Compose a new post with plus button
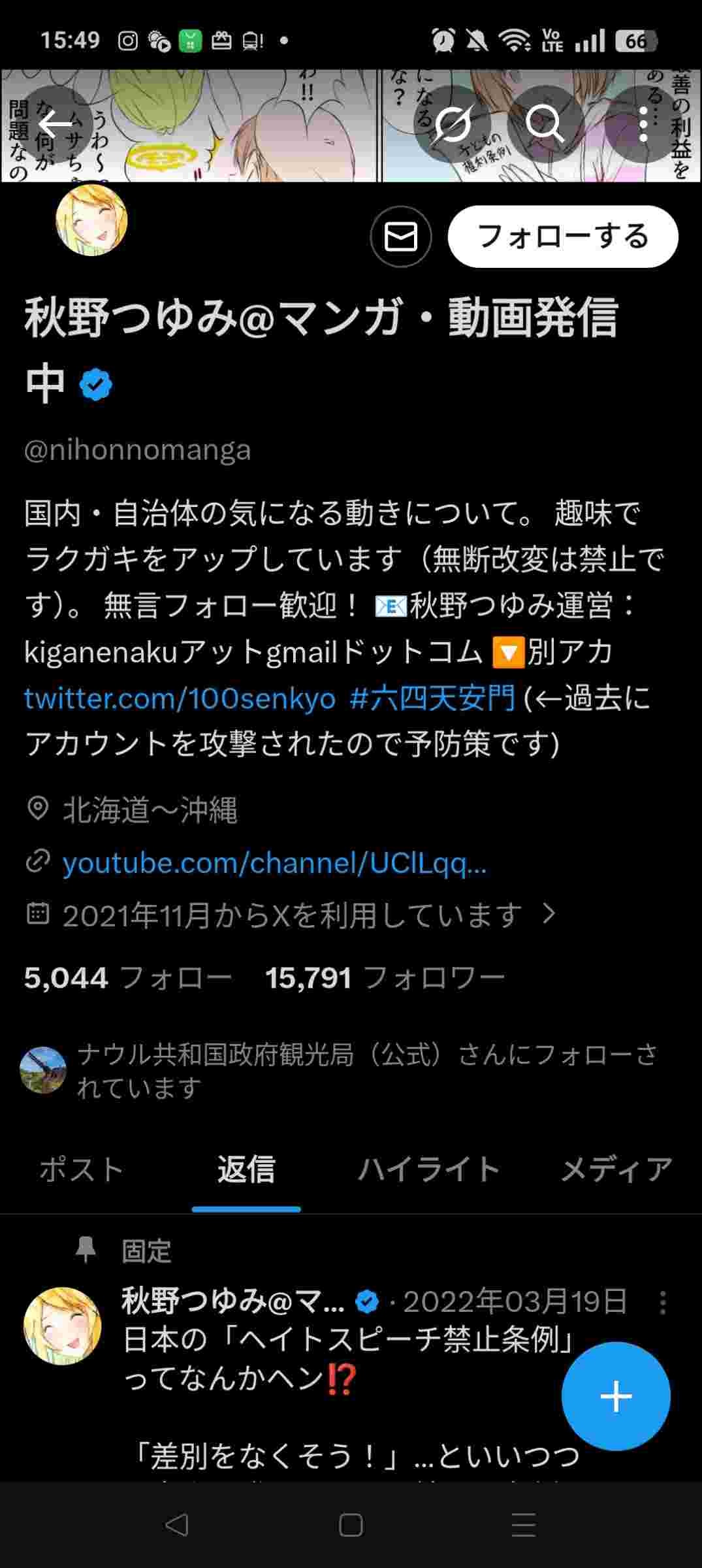The height and width of the screenshot is (1568, 702). [x=616, y=1396]
